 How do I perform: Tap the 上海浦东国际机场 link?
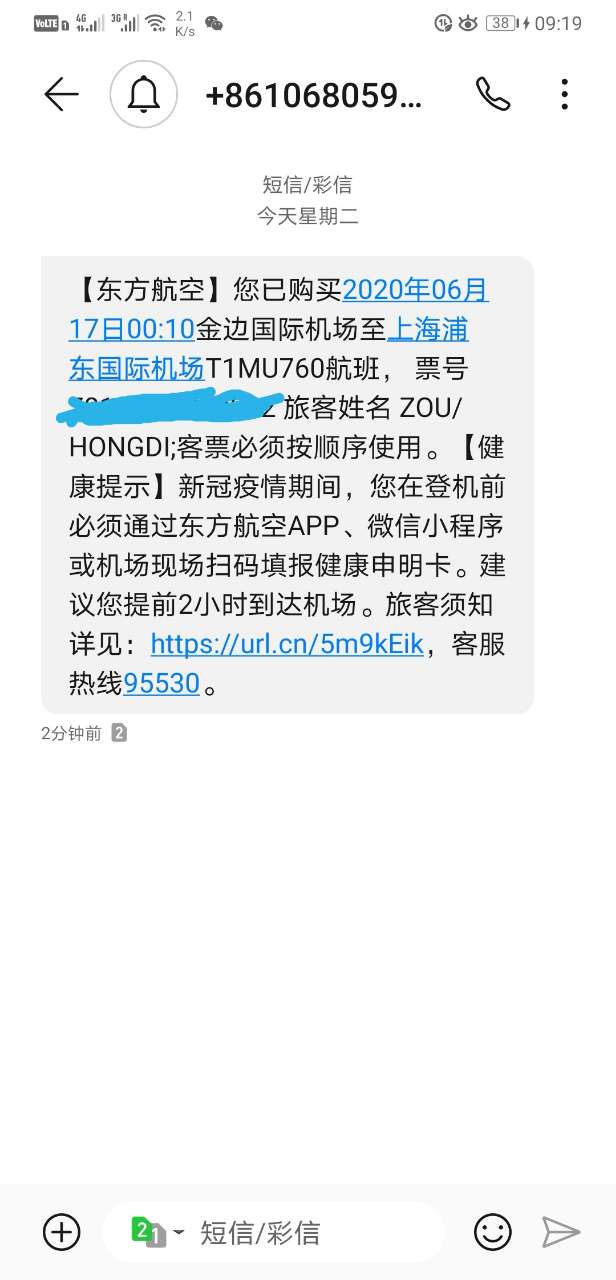pos(426,329)
